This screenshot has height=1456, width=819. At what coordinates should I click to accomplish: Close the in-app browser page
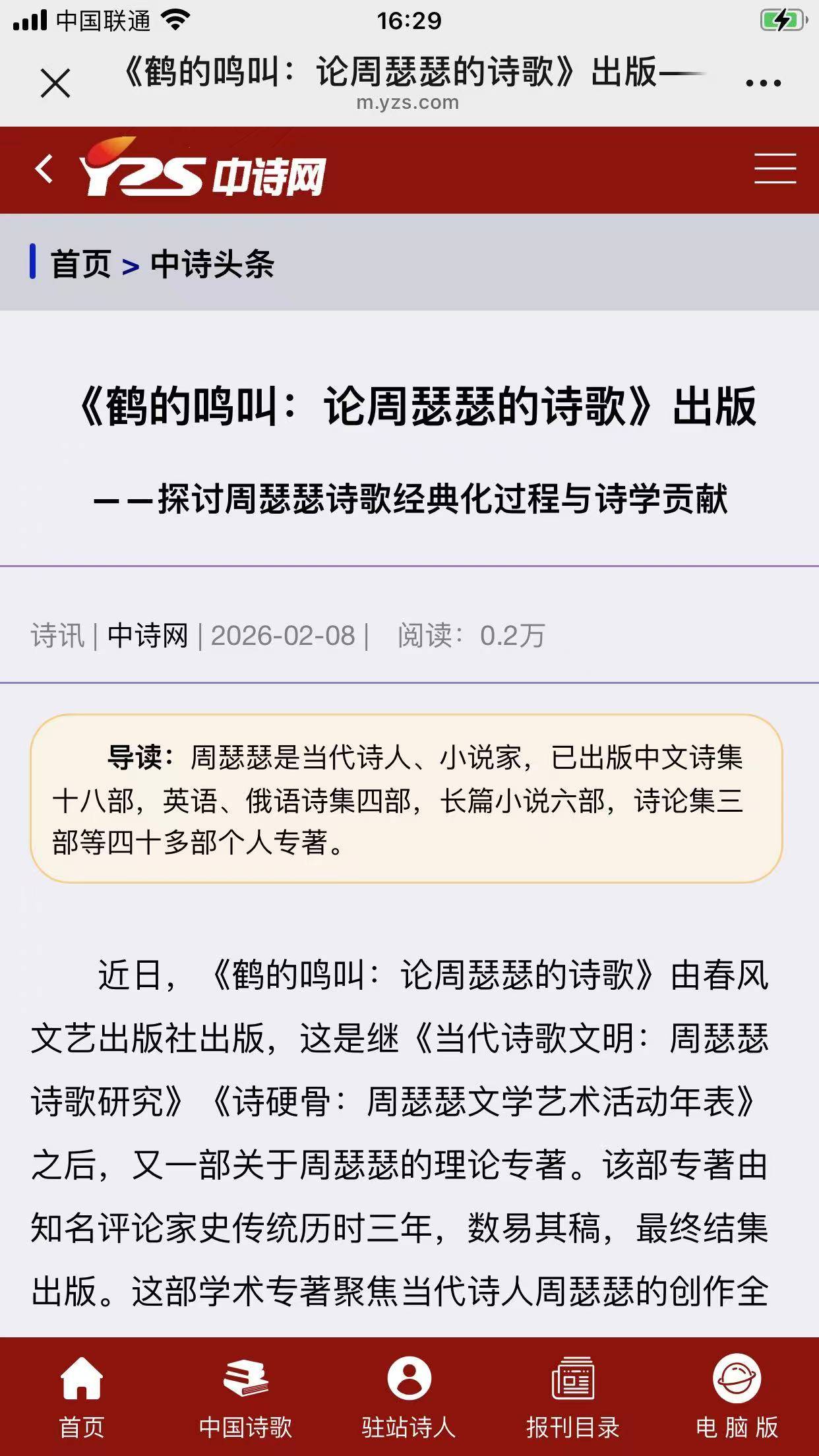pos(55,84)
